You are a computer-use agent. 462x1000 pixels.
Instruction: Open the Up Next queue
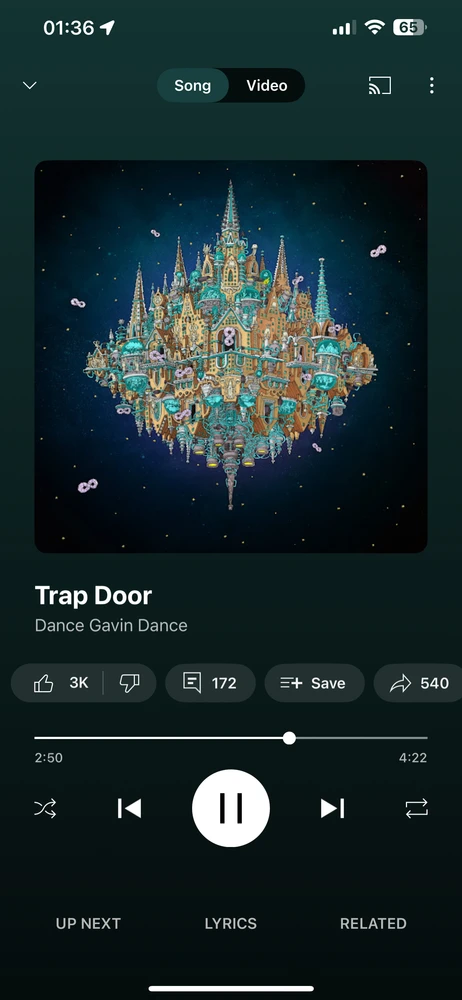pos(88,923)
